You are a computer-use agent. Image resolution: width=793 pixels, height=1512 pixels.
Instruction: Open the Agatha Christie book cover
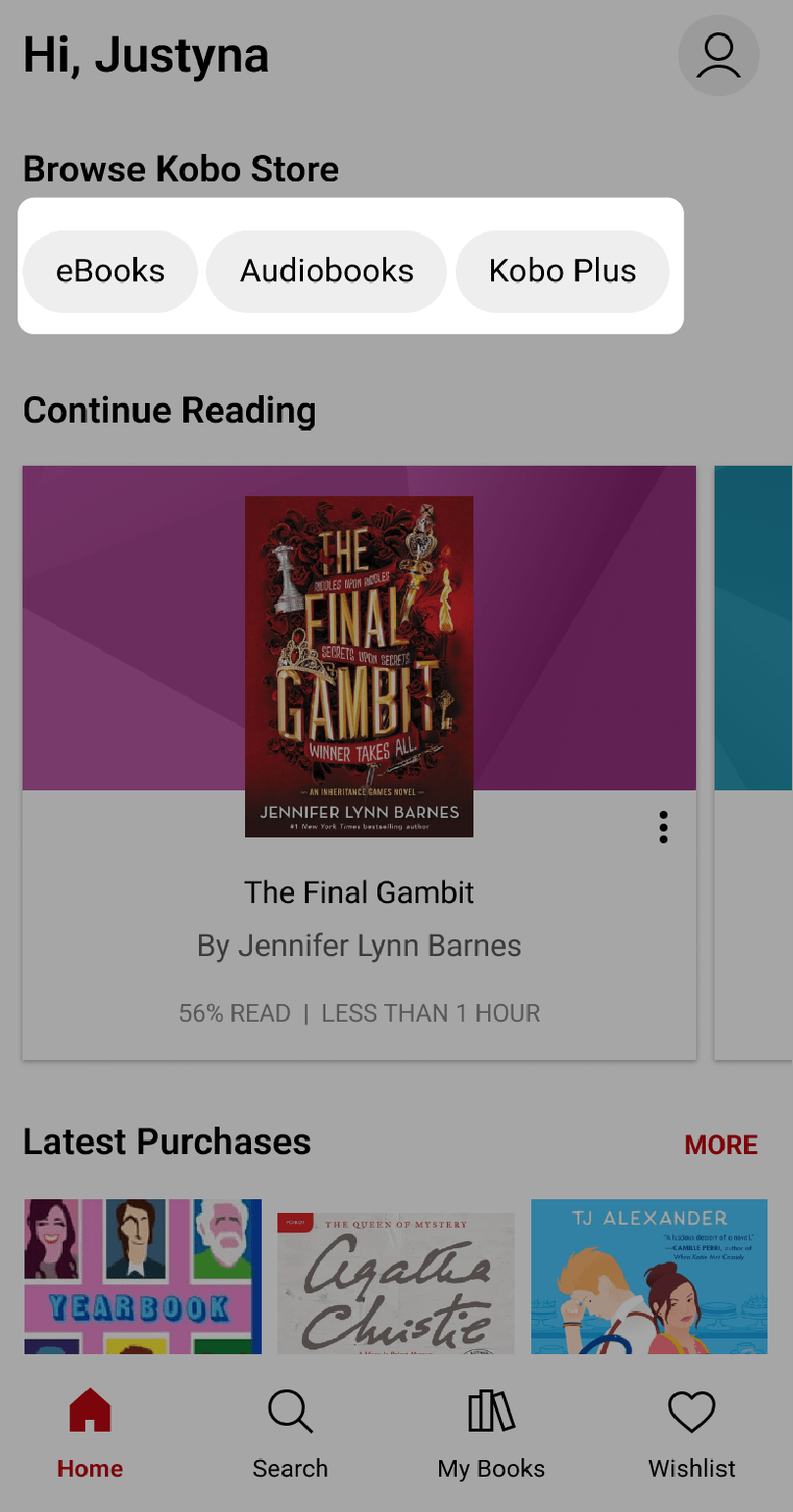pos(396,1283)
